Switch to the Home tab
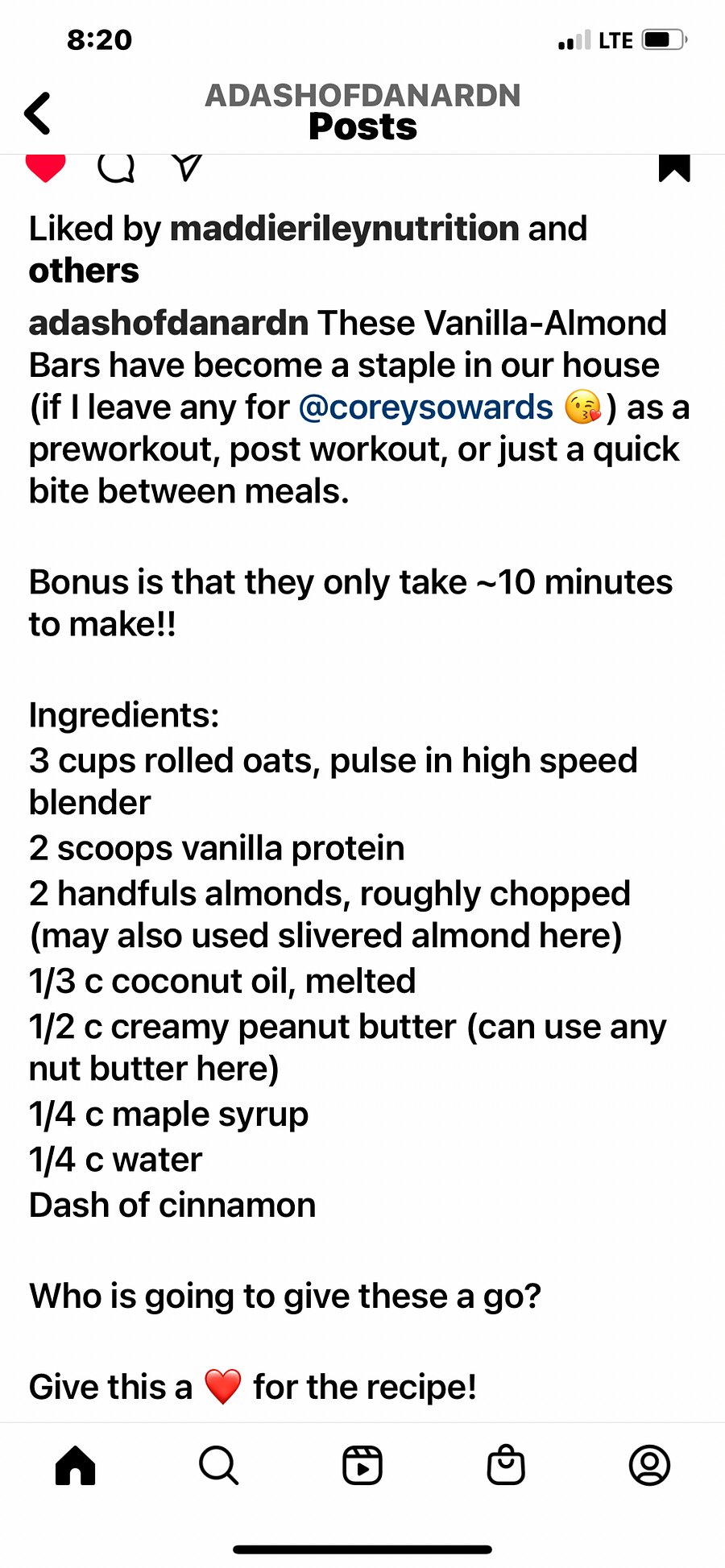 (76, 1465)
